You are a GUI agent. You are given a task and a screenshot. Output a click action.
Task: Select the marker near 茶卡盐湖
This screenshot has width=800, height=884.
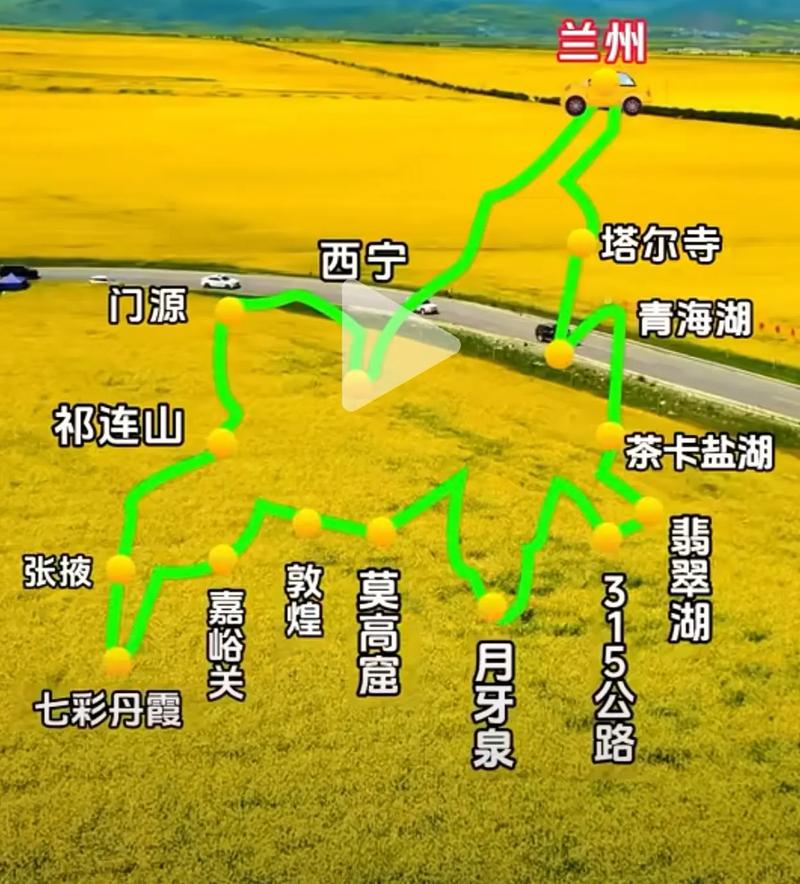tap(607, 434)
